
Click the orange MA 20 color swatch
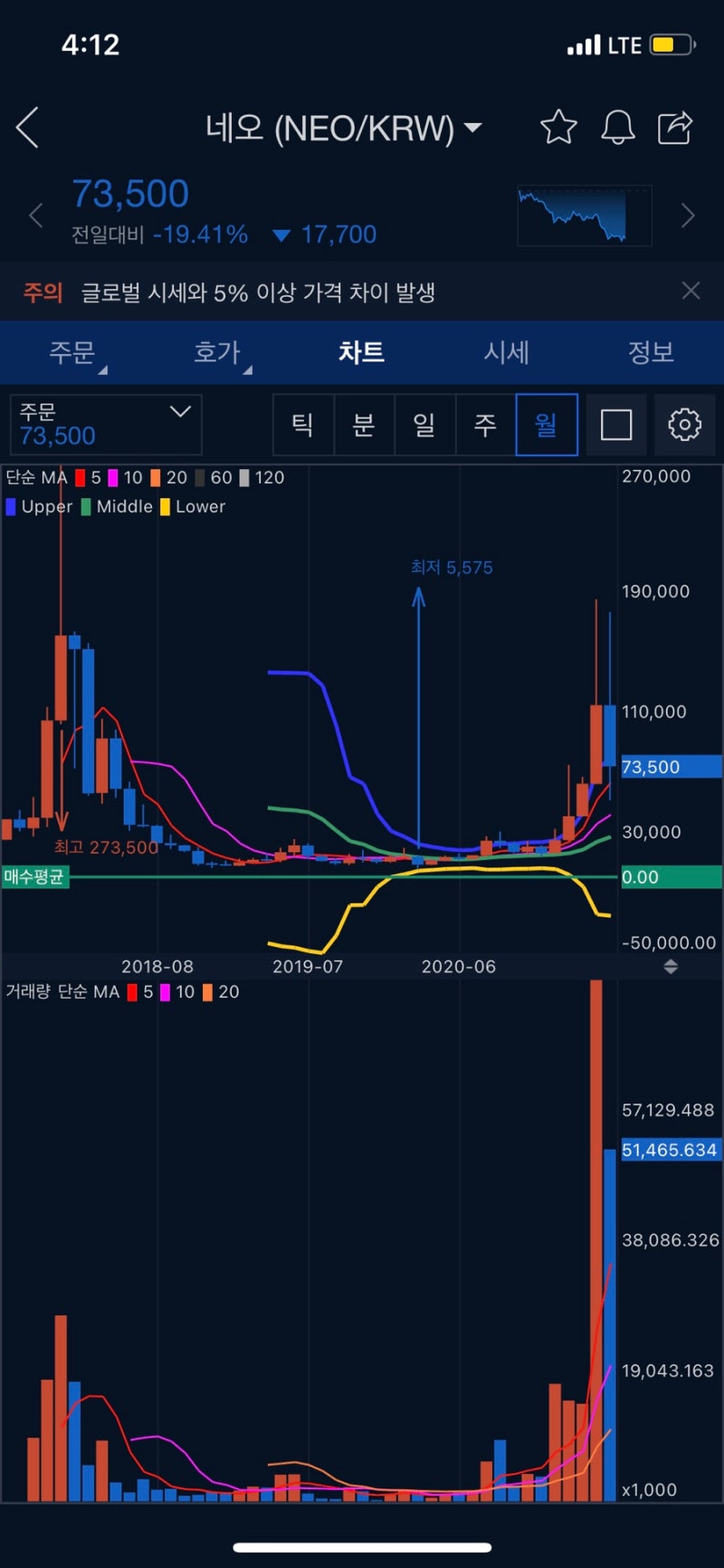pos(156,477)
